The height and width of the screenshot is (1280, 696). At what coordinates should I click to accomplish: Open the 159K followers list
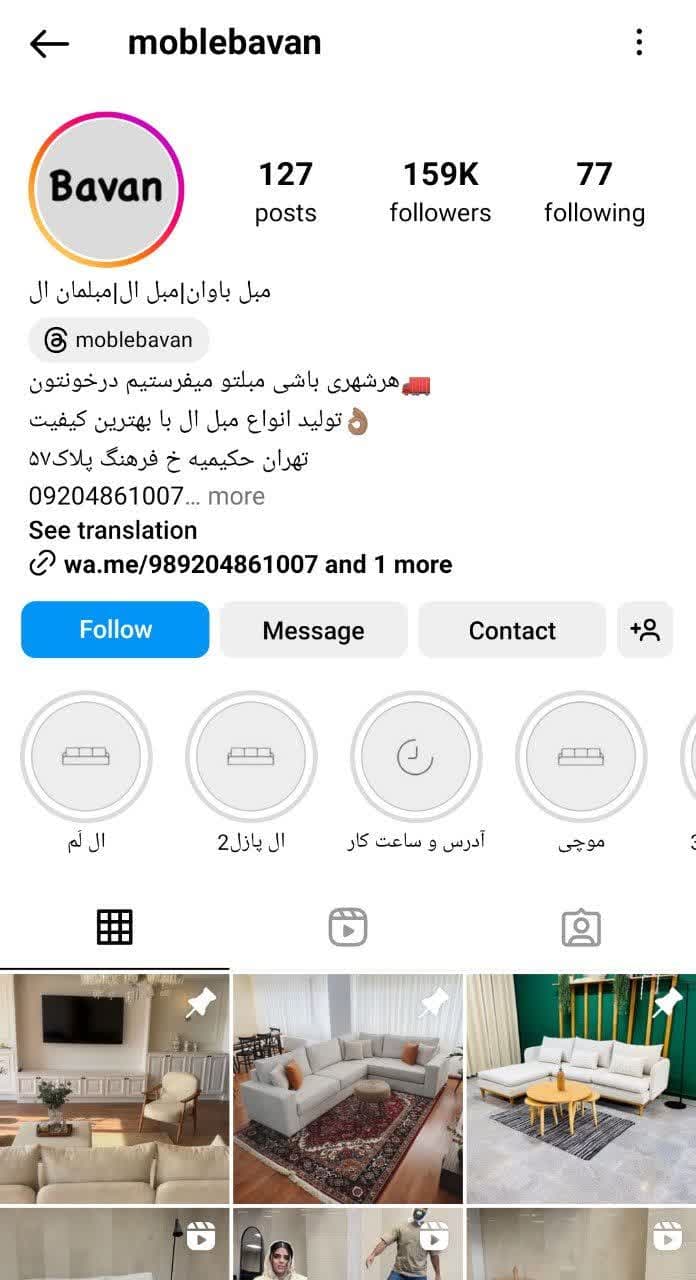tap(440, 192)
